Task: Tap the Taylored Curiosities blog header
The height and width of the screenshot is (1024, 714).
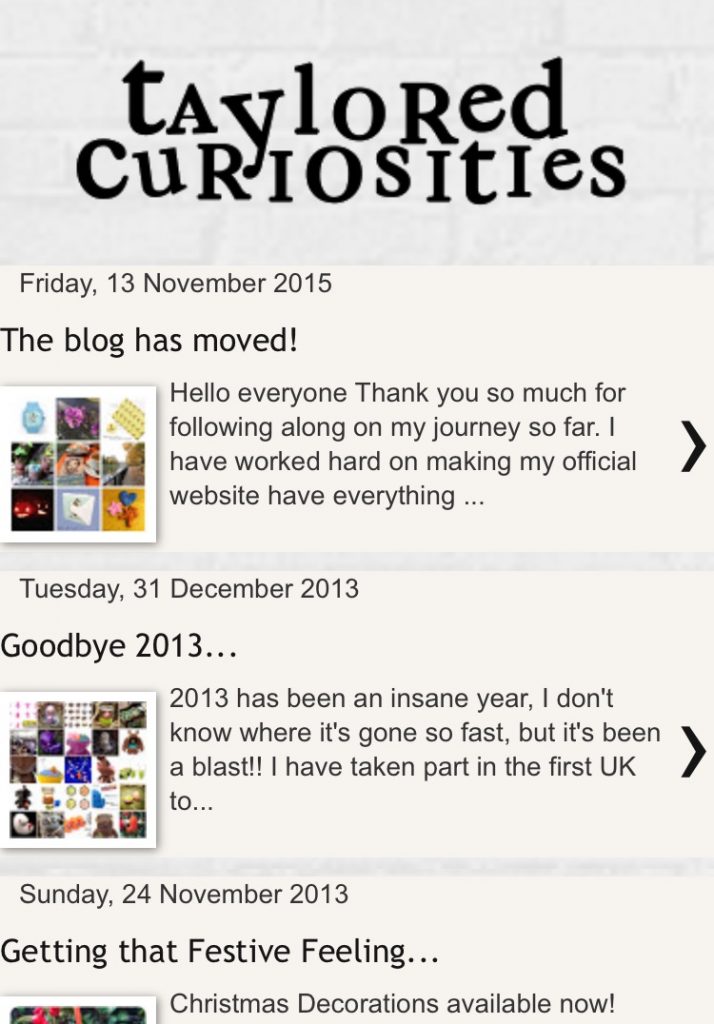Action: pyautogui.click(x=352, y=130)
